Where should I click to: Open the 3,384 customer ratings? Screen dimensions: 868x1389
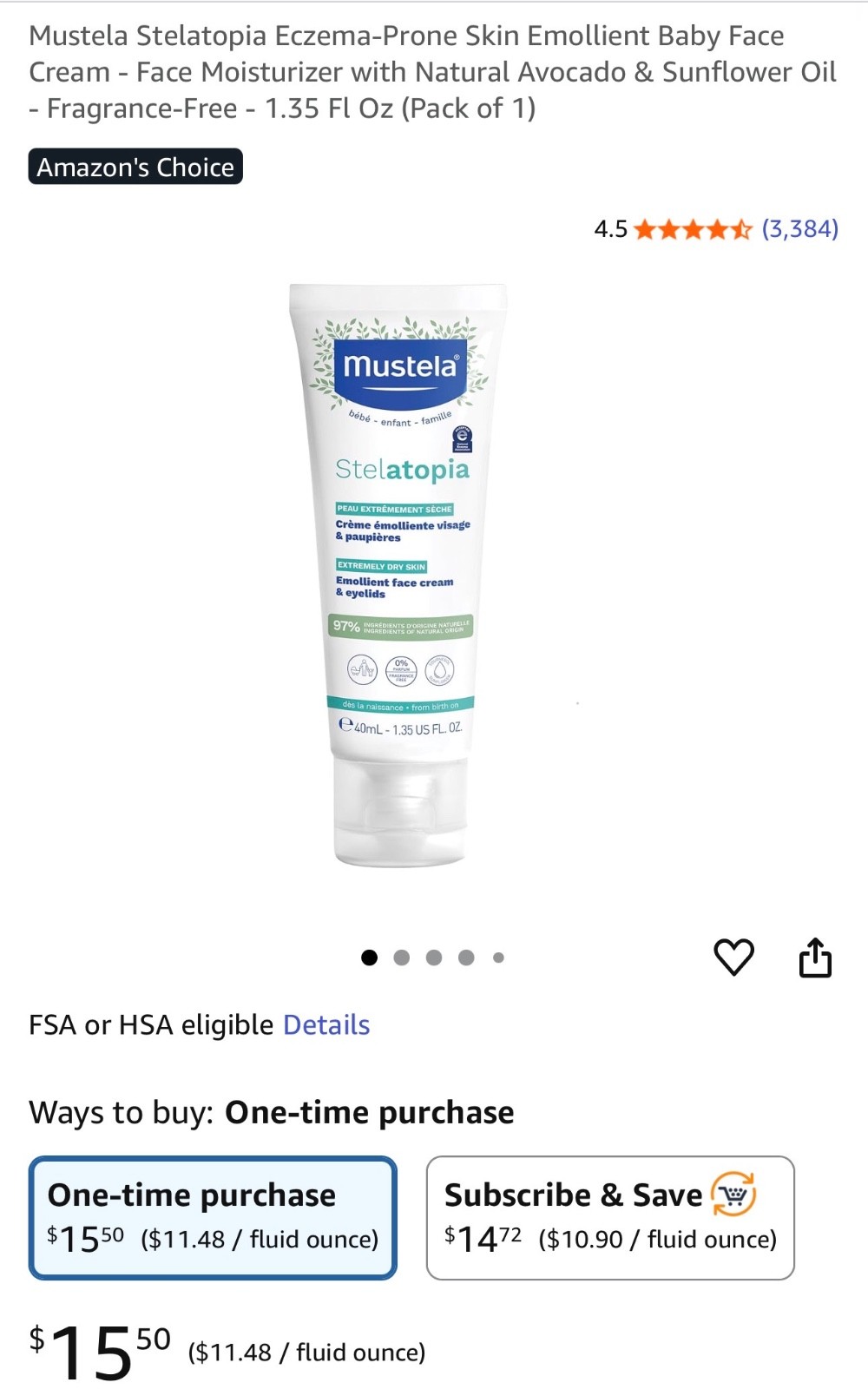click(x=799, y=229)
